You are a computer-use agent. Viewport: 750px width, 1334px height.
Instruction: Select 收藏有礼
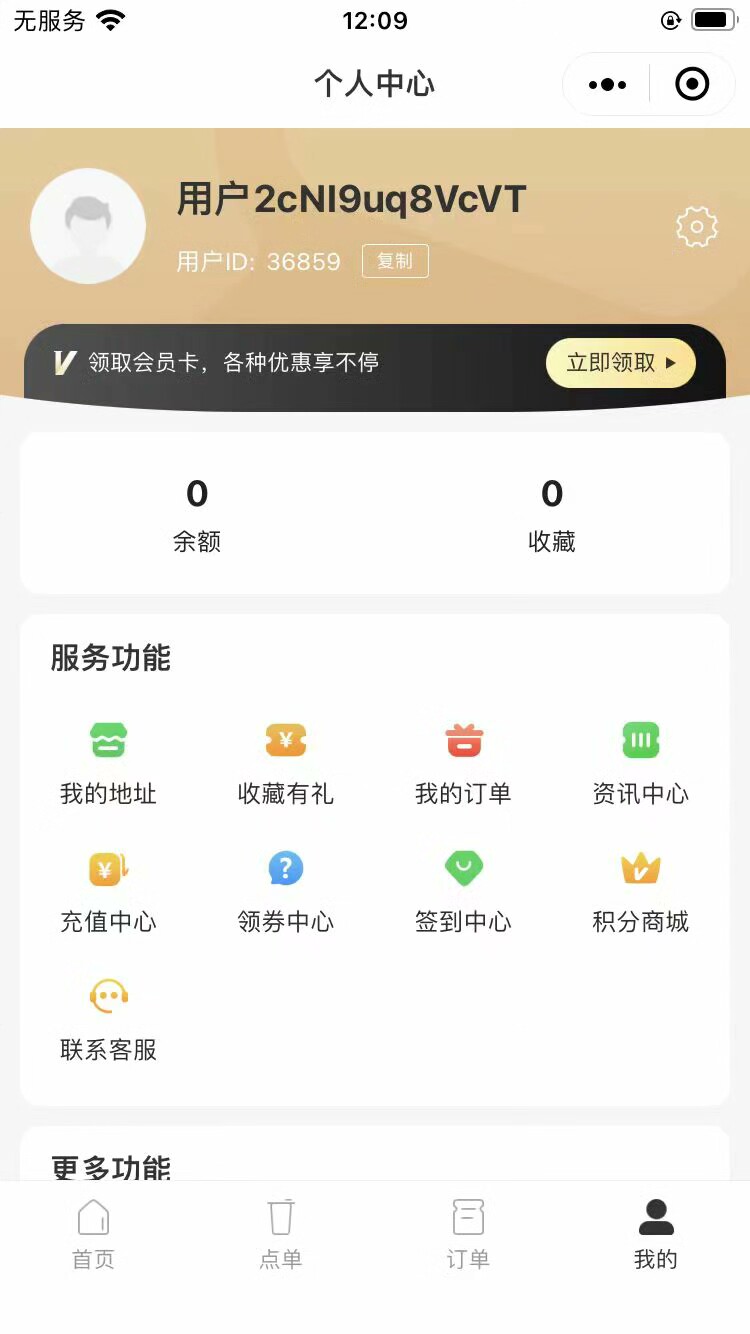click(x=286, y=763)
